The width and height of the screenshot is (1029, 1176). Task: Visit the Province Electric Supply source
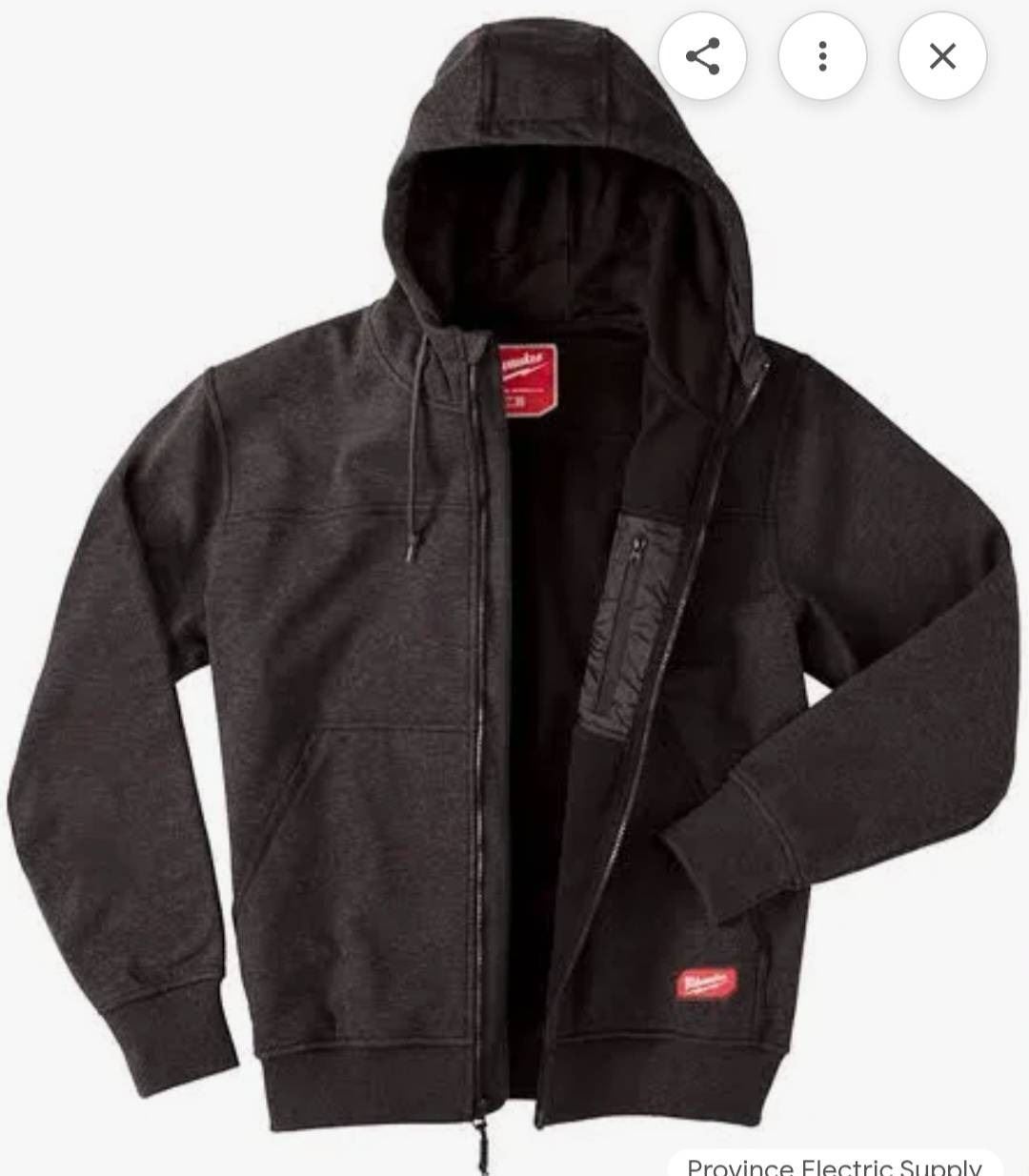coord(834,1165)
